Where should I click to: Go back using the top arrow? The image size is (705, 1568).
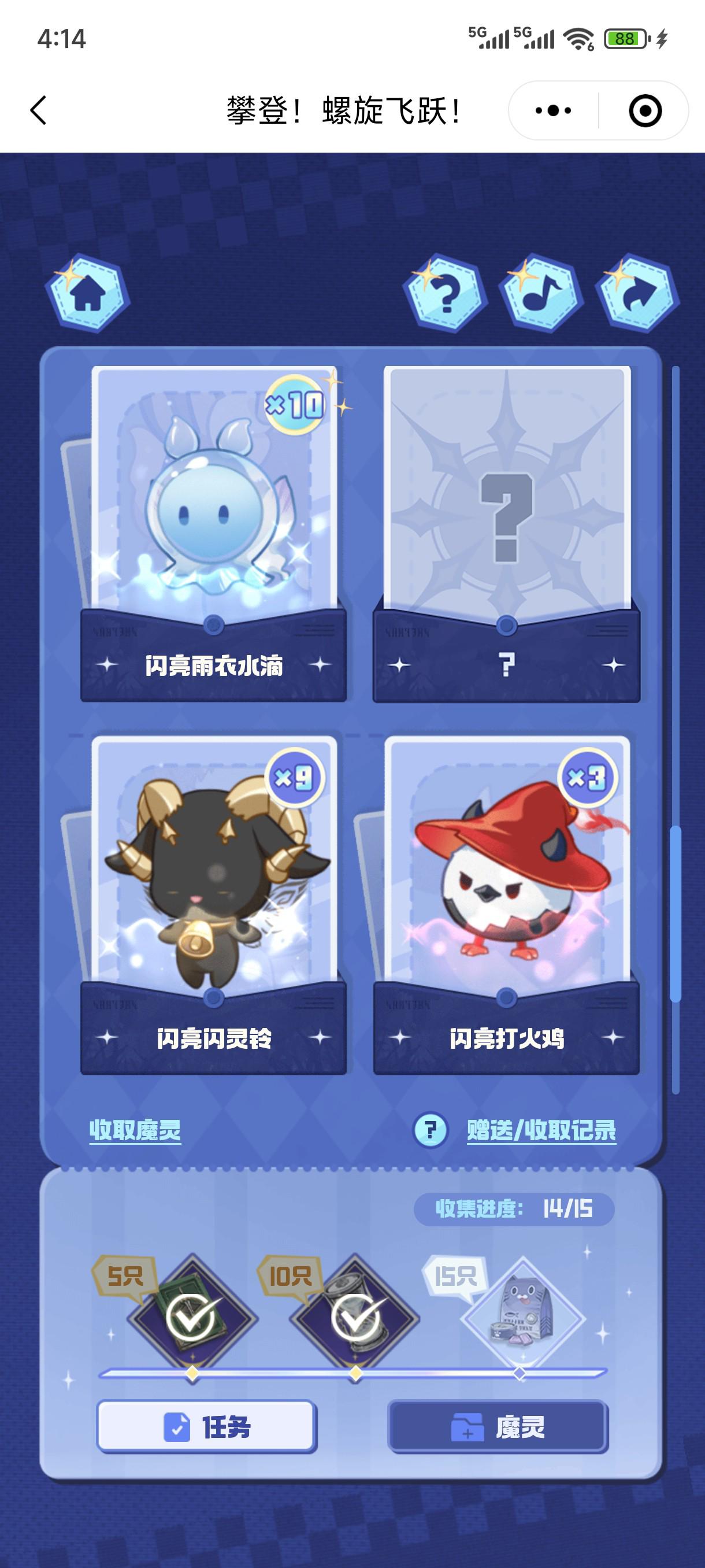(x=38, y=111)
